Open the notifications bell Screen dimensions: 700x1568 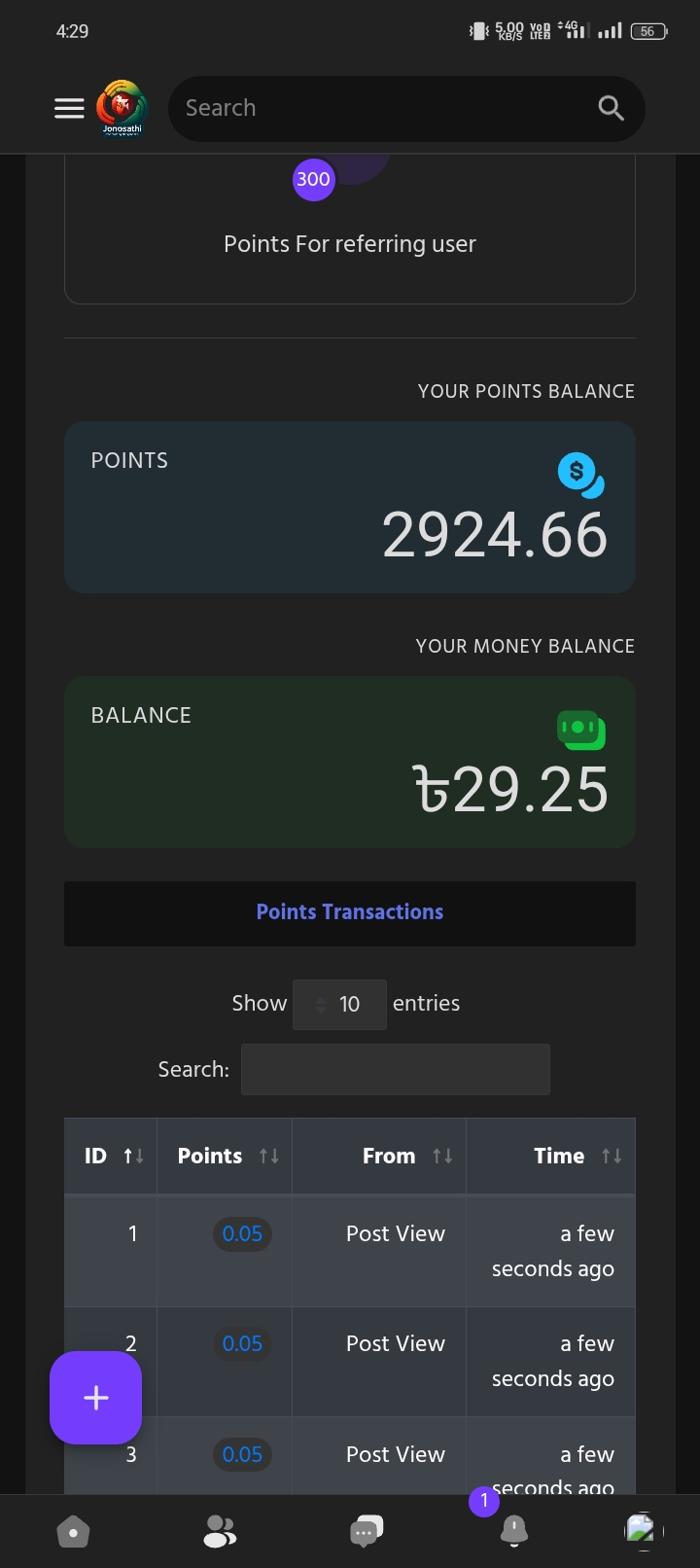[x=513, y=1532]
